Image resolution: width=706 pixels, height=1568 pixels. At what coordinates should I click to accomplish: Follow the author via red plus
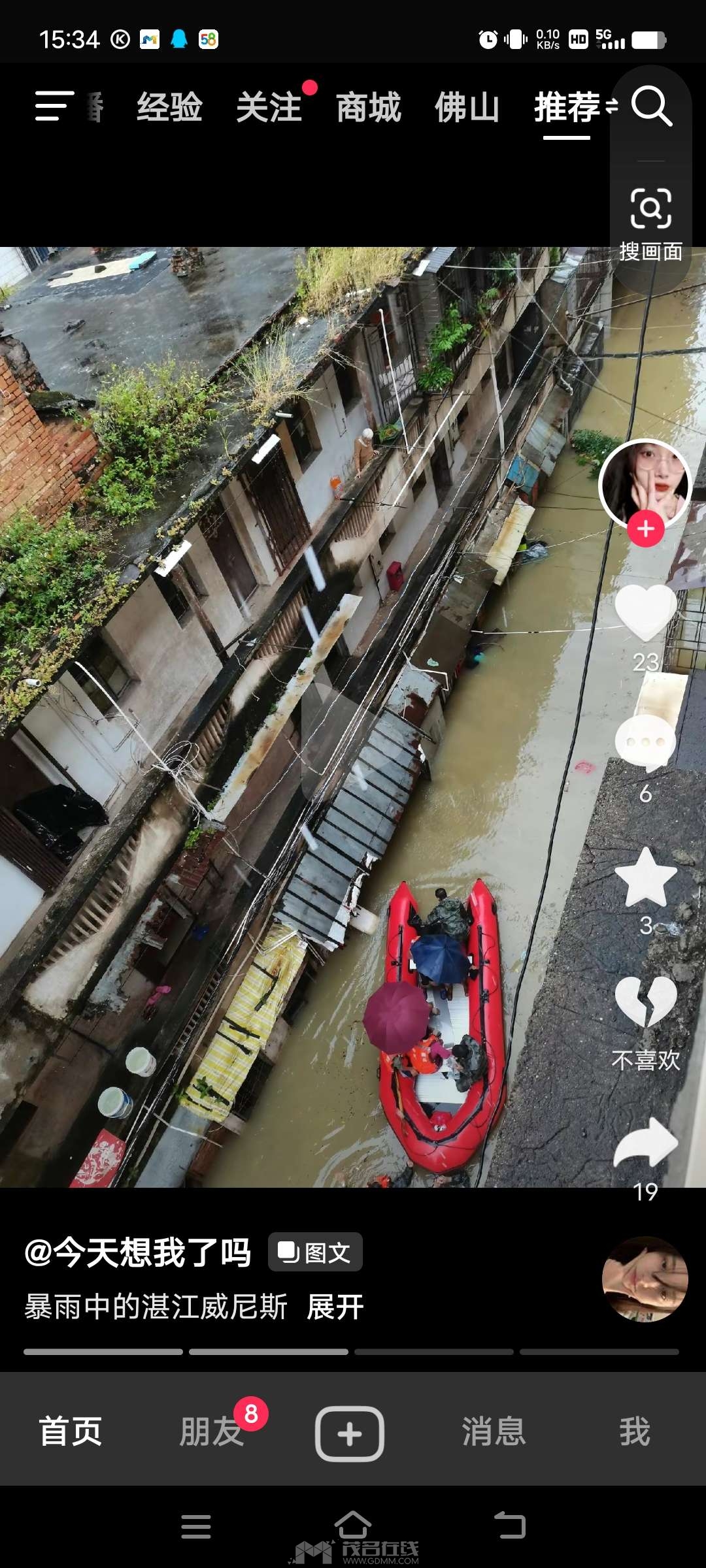pyautogui.click(x=646, y=529)
